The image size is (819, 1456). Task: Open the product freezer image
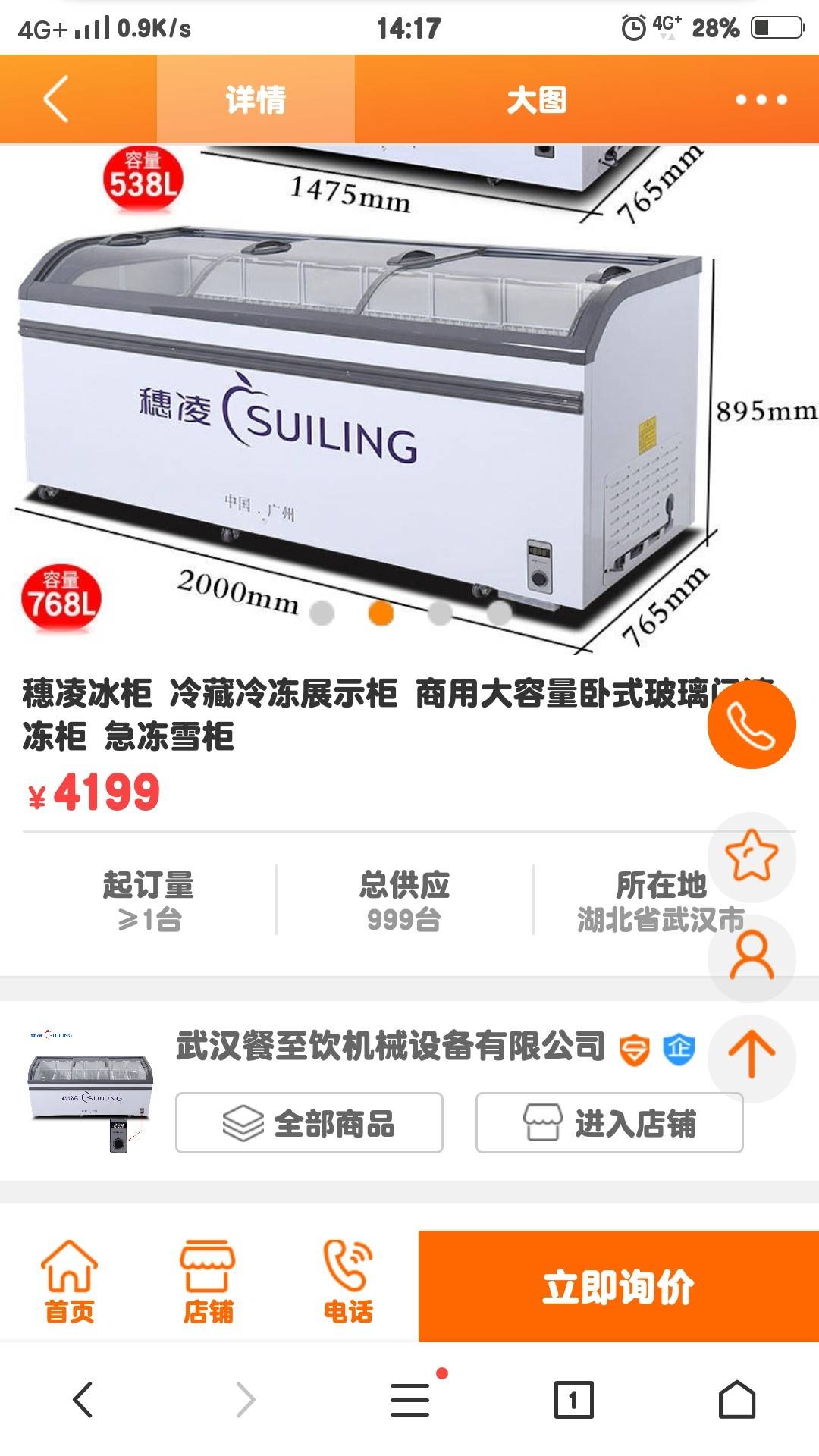364,425
